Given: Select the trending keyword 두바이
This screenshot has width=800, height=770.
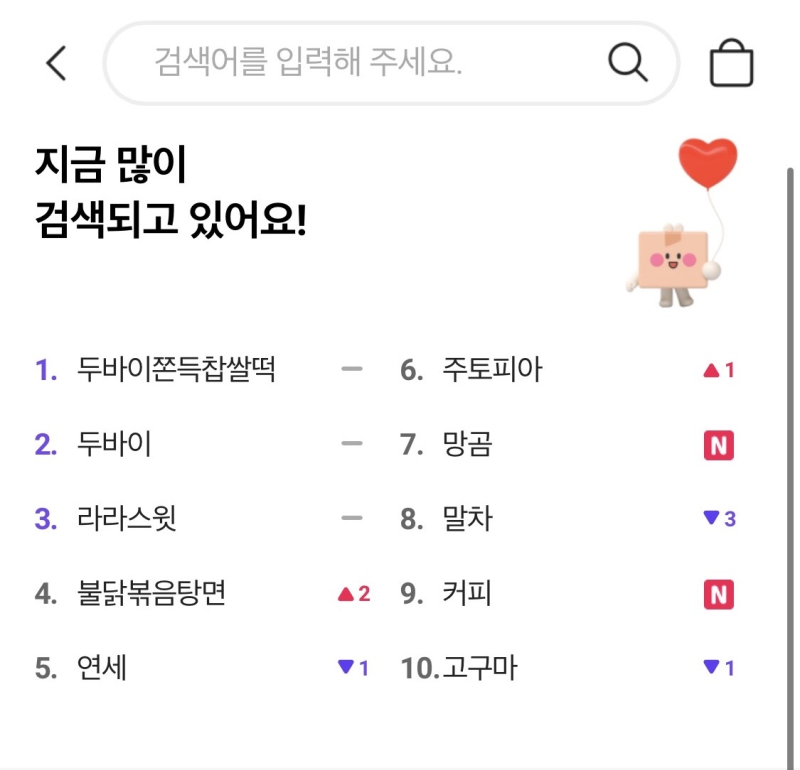Looking at the screenshot, I should [x=114, y=445].
